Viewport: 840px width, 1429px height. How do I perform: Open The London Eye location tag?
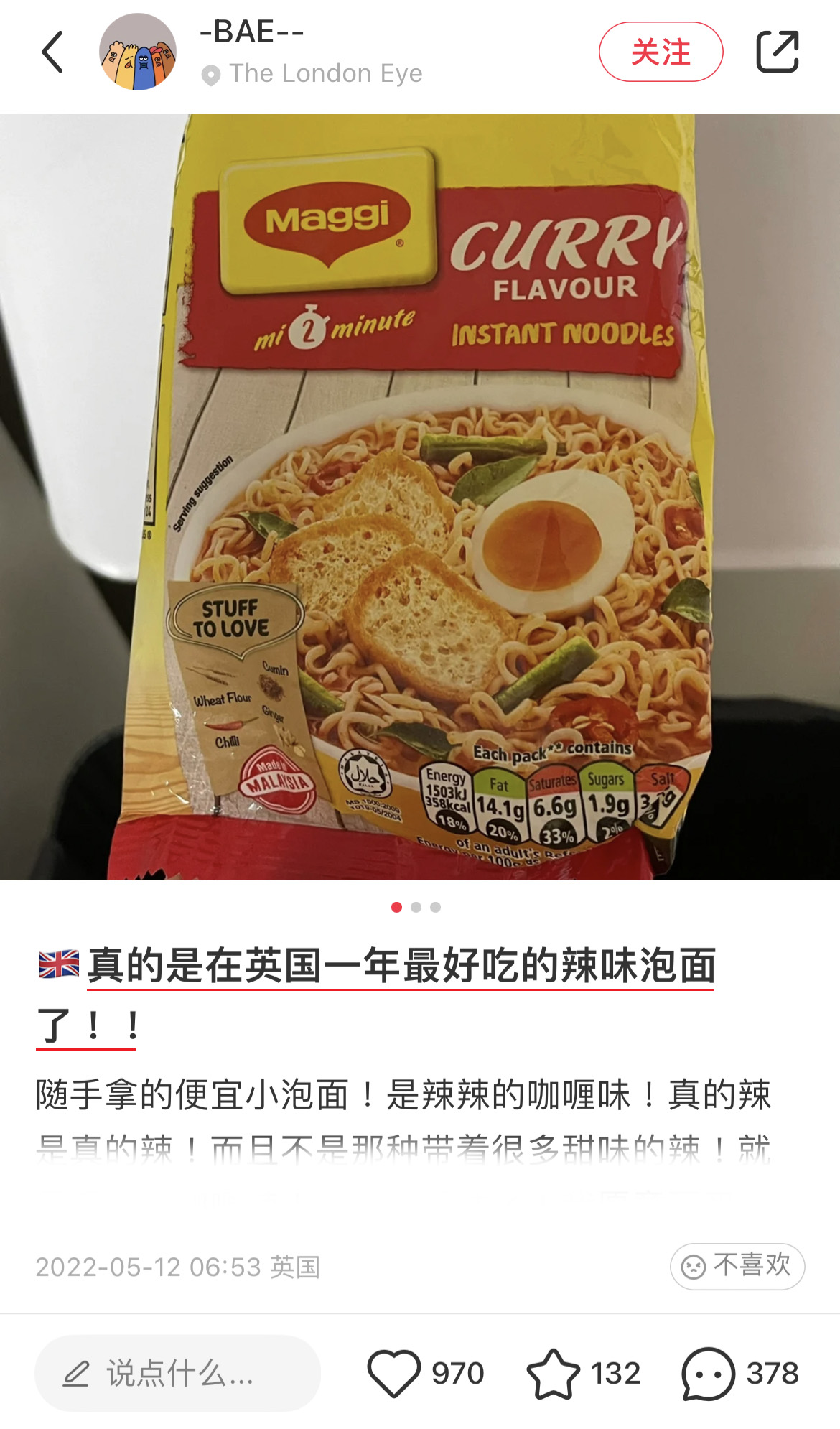325,74
